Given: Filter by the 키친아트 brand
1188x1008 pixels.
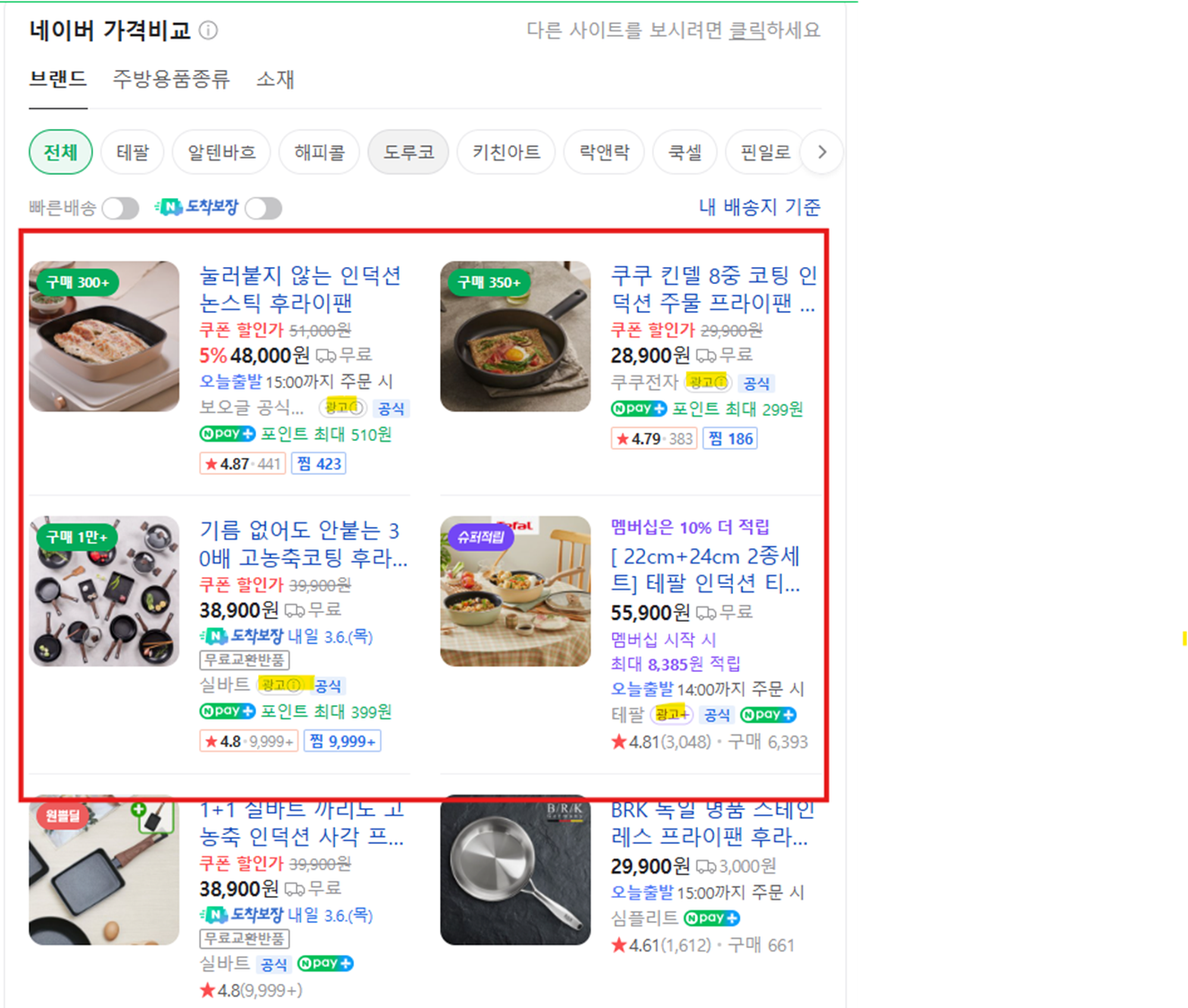Looking at the screenshot, I should (506, 152).
